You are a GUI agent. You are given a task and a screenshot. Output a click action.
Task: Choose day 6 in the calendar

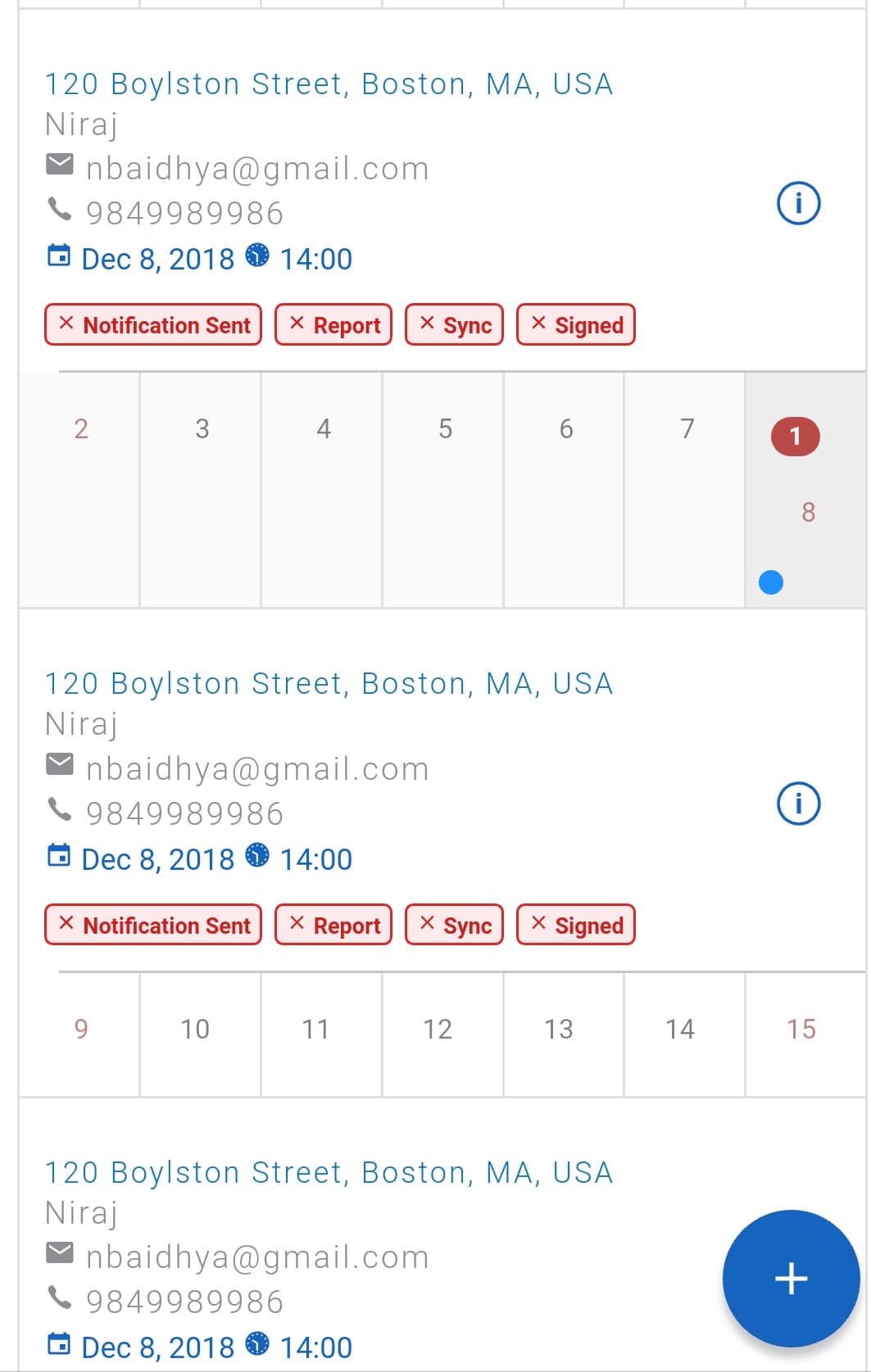point(565,490)
